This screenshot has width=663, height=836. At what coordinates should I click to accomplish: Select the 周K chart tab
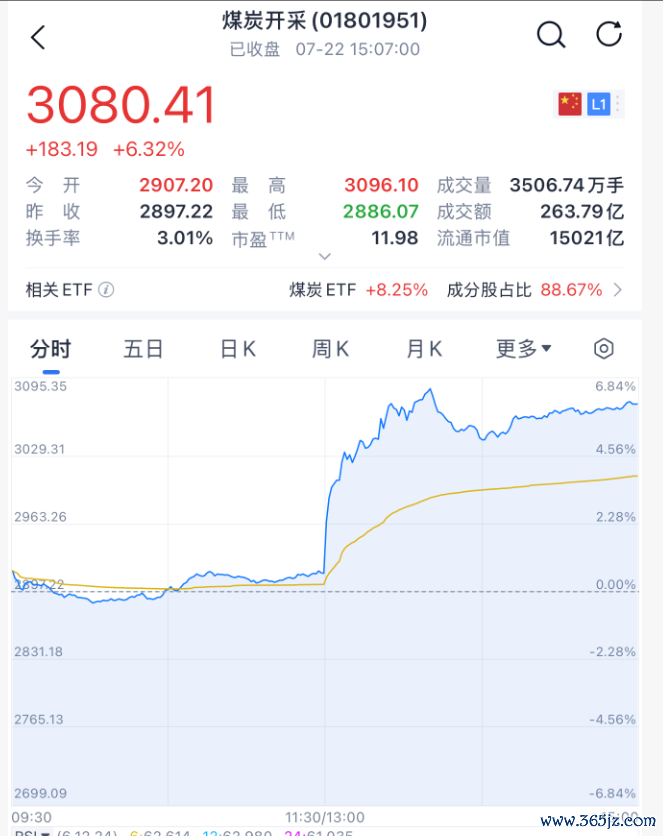coord(330,349)
